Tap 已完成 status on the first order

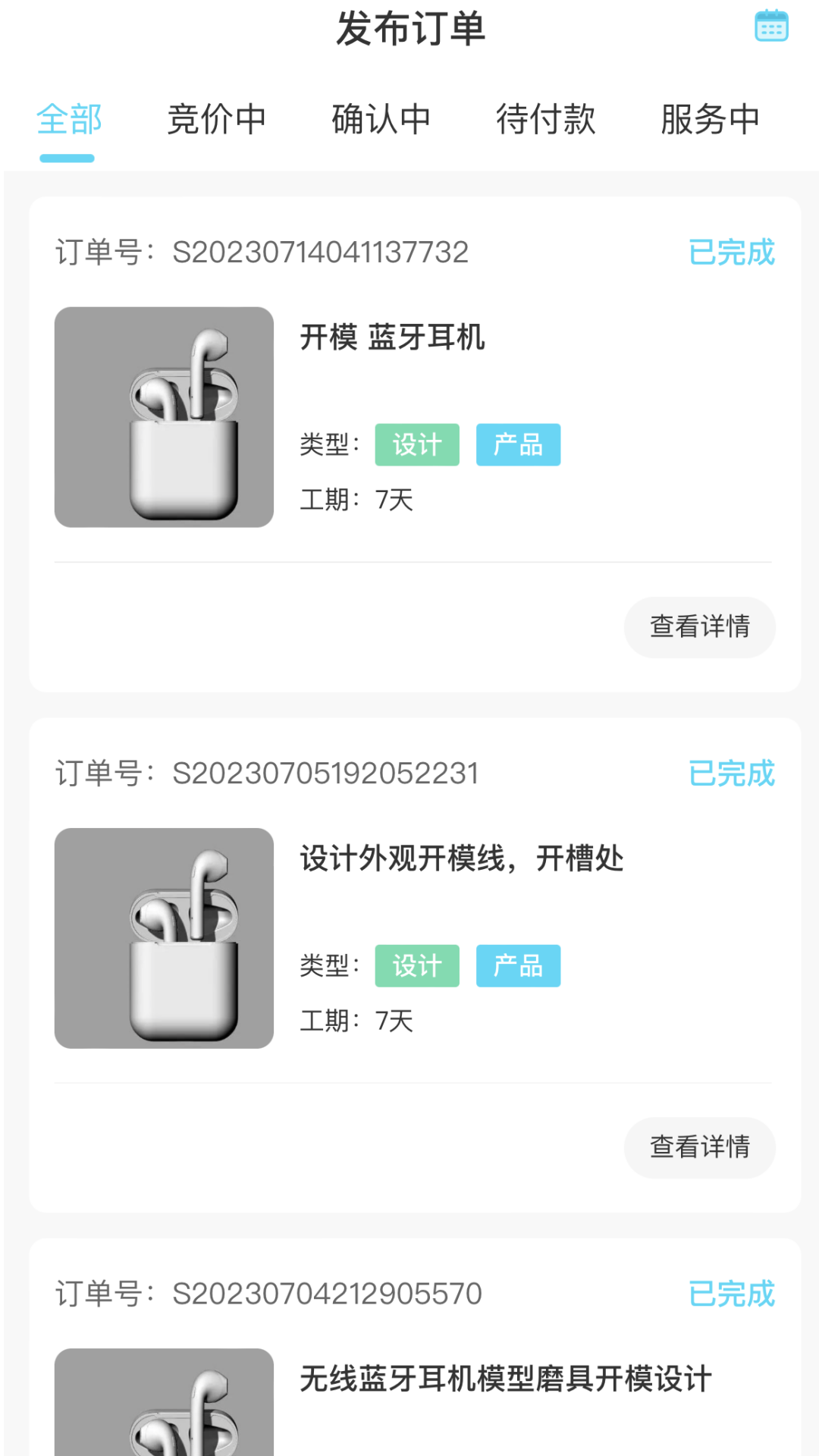click(x=731, y=252)
